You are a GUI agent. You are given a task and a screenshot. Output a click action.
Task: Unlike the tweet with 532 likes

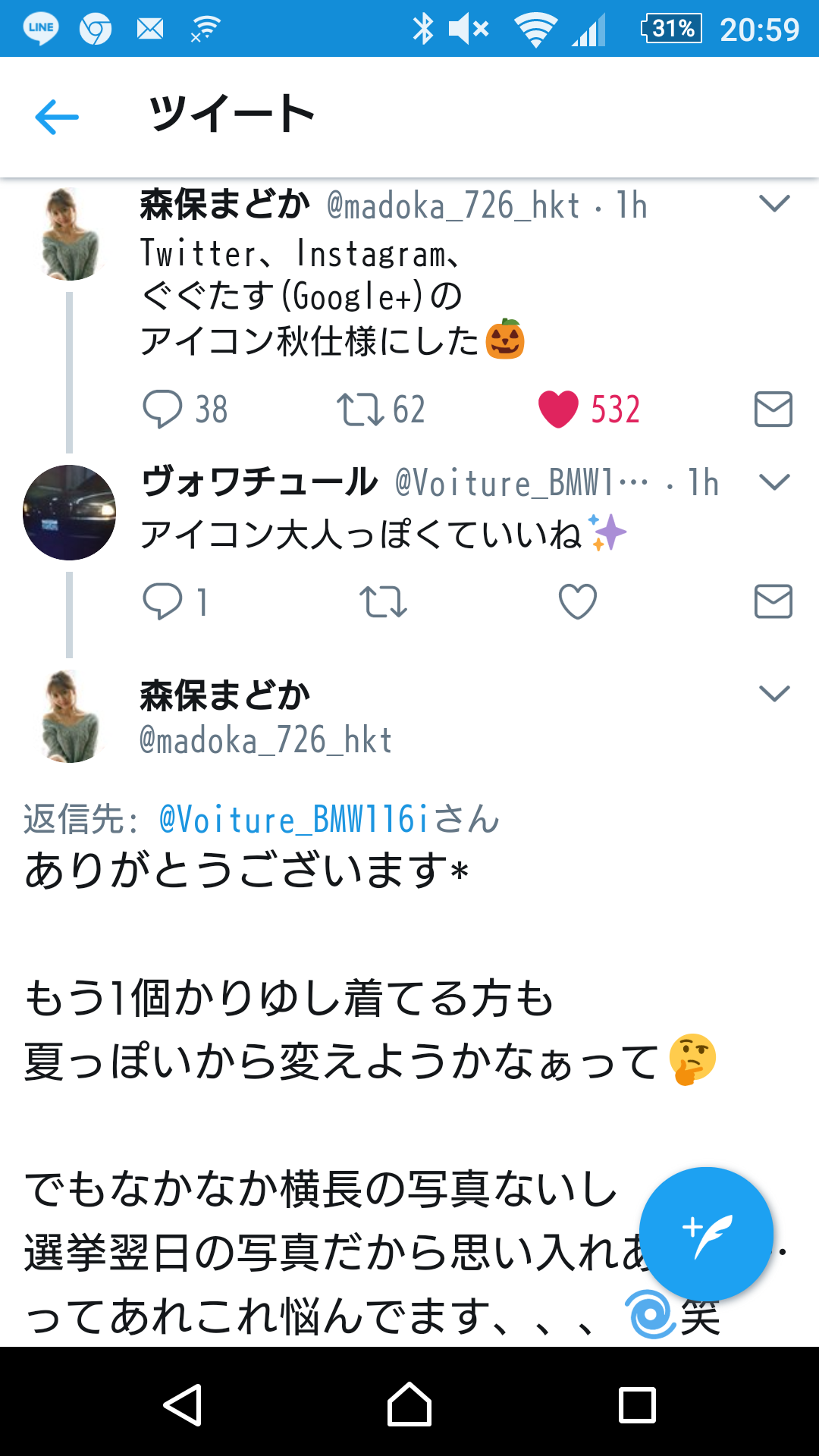pos(558,409)
